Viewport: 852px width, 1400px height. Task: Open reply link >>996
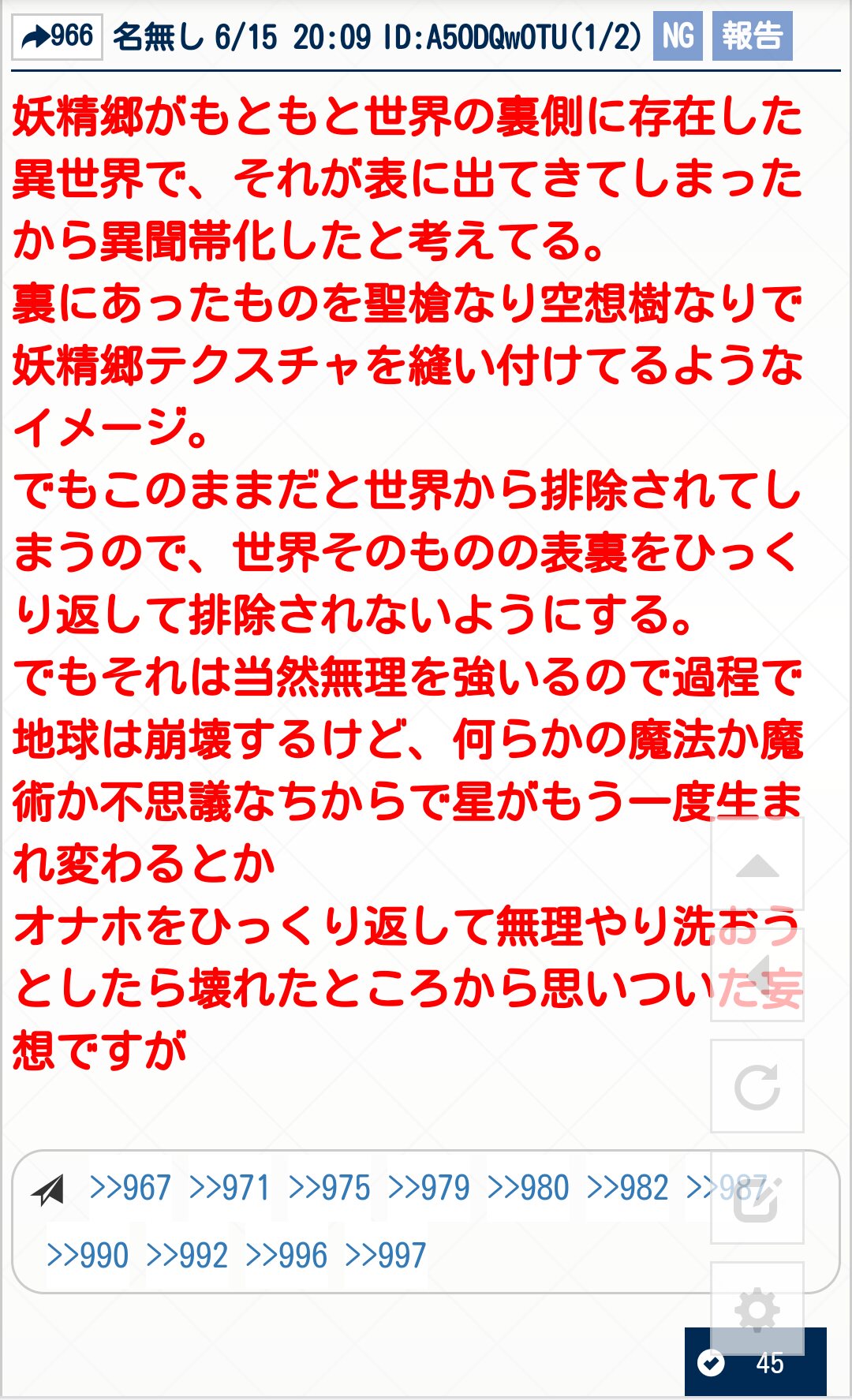286,1256
